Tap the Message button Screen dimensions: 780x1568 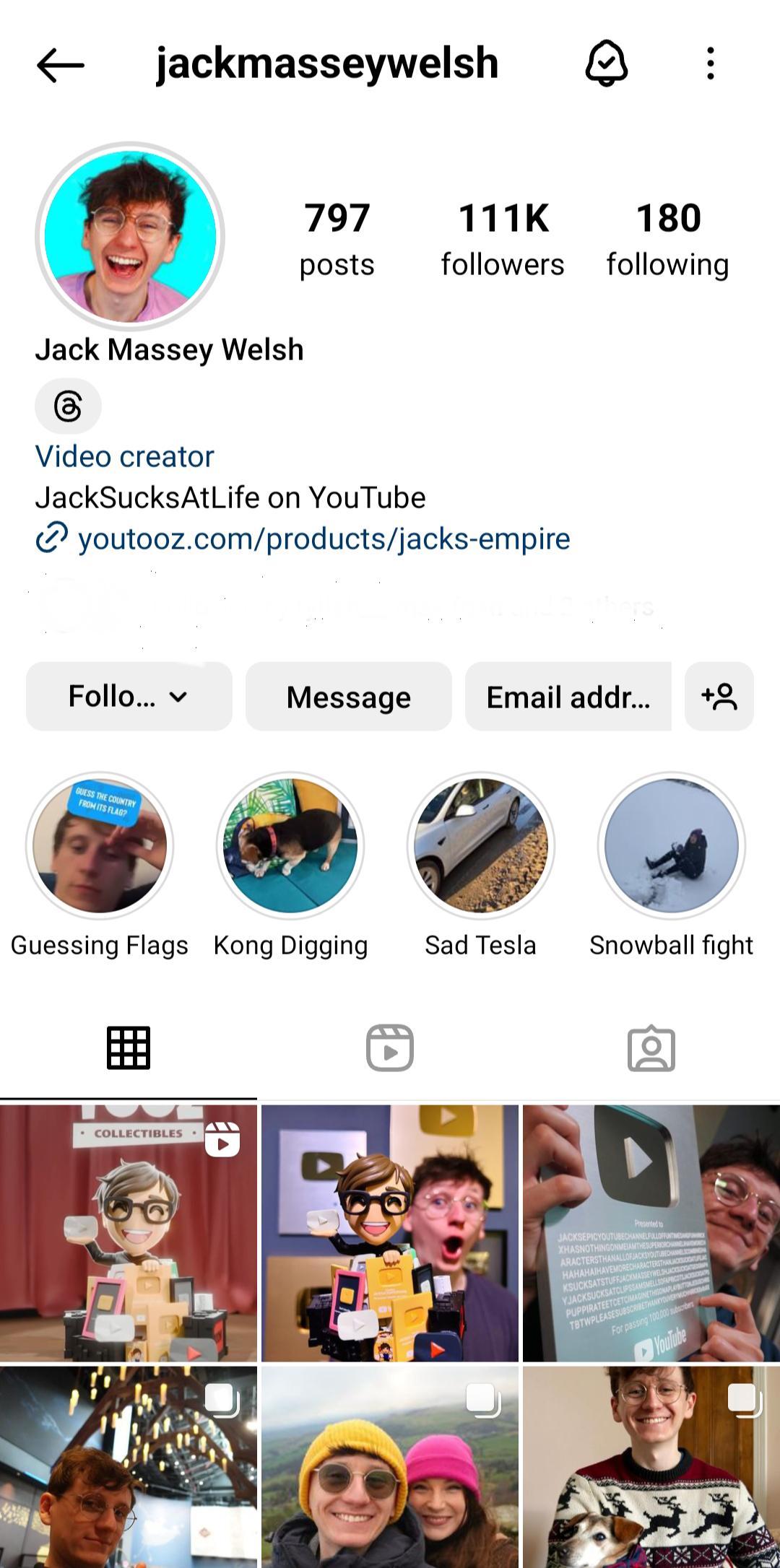tap(348, 696)
